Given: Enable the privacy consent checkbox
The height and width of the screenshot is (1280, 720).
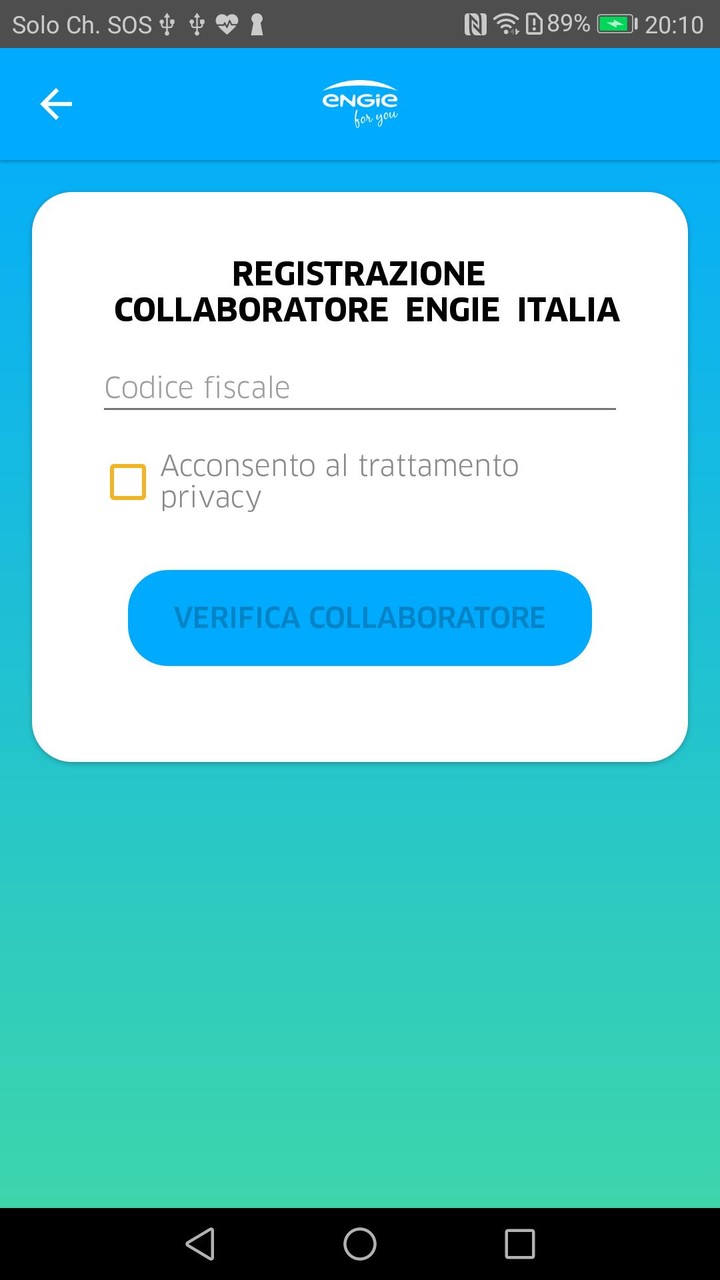Looking at the screenshot, I should coord(127,481).
